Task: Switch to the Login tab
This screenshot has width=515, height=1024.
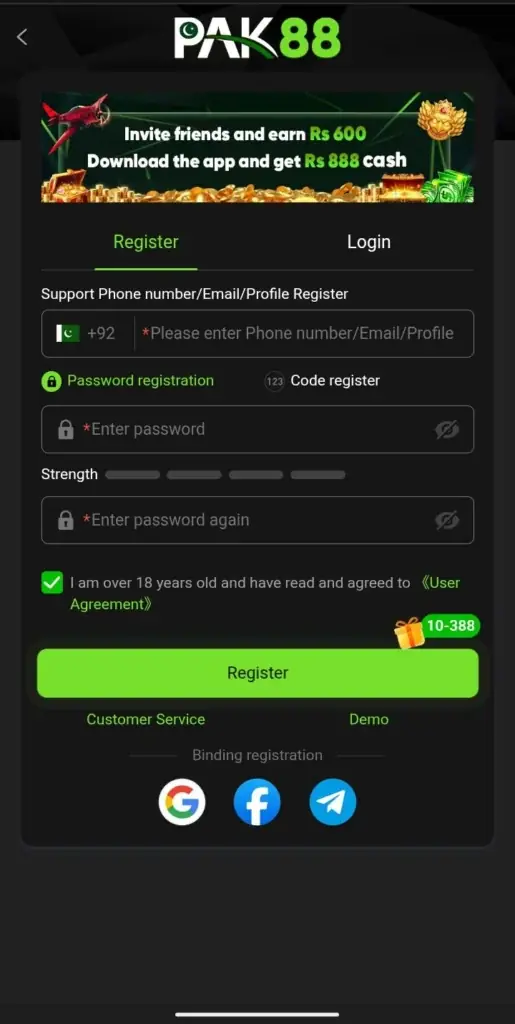Action: tap(369, 242)
